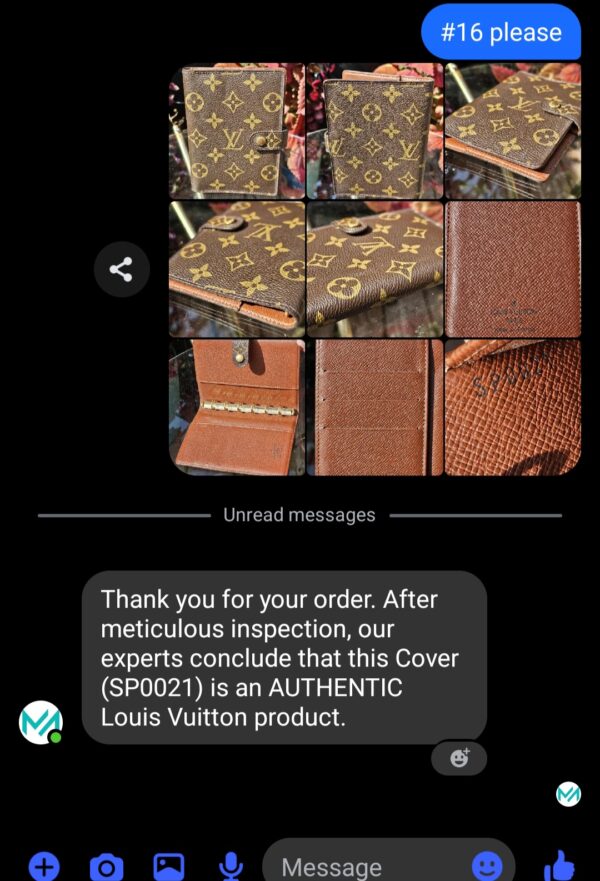Share the wallet photo collage
Image resolution: width=600 pixels, height=881 pixels.
click(x=121, y=269)
